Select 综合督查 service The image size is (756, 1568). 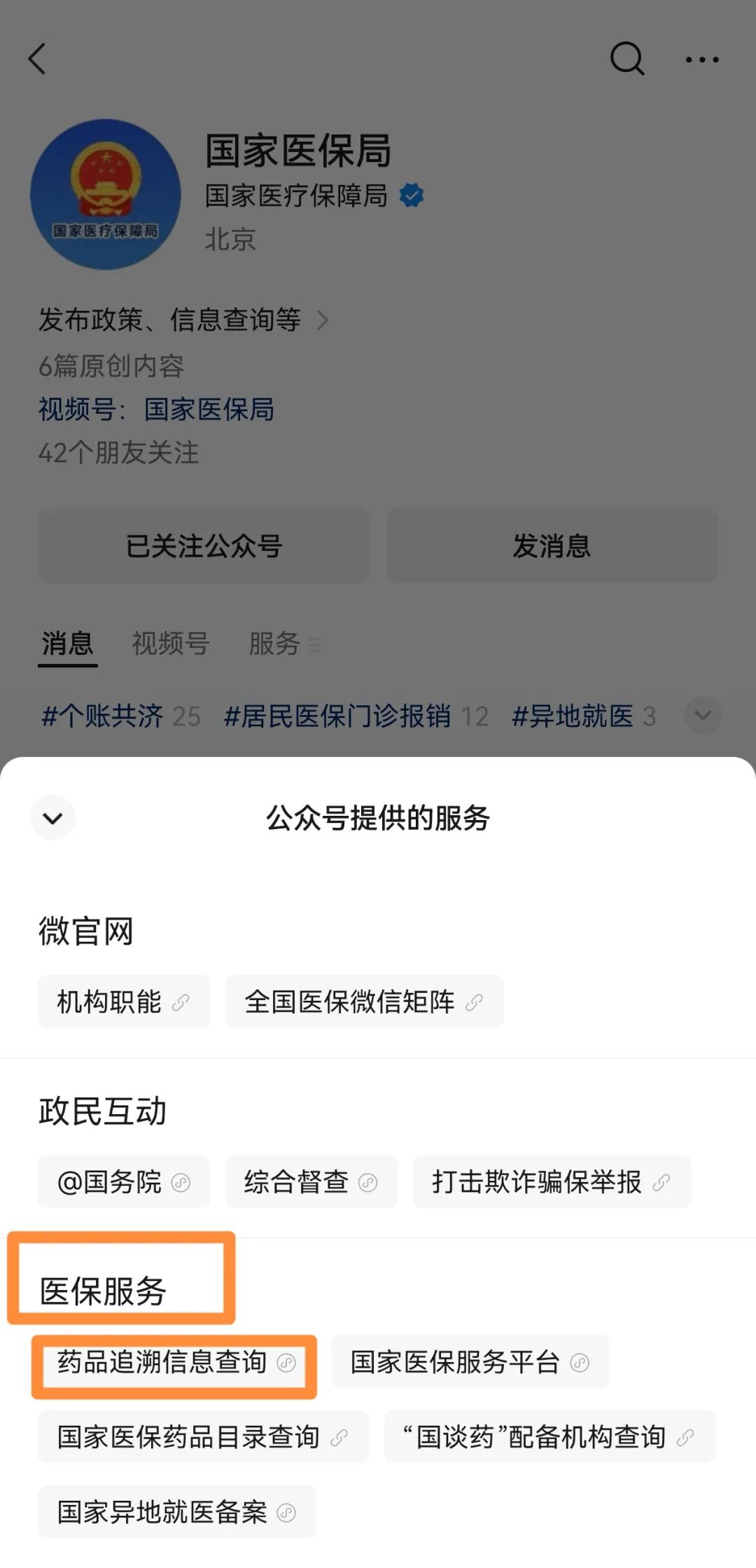pyautogui.click(x=311, y=1182)
